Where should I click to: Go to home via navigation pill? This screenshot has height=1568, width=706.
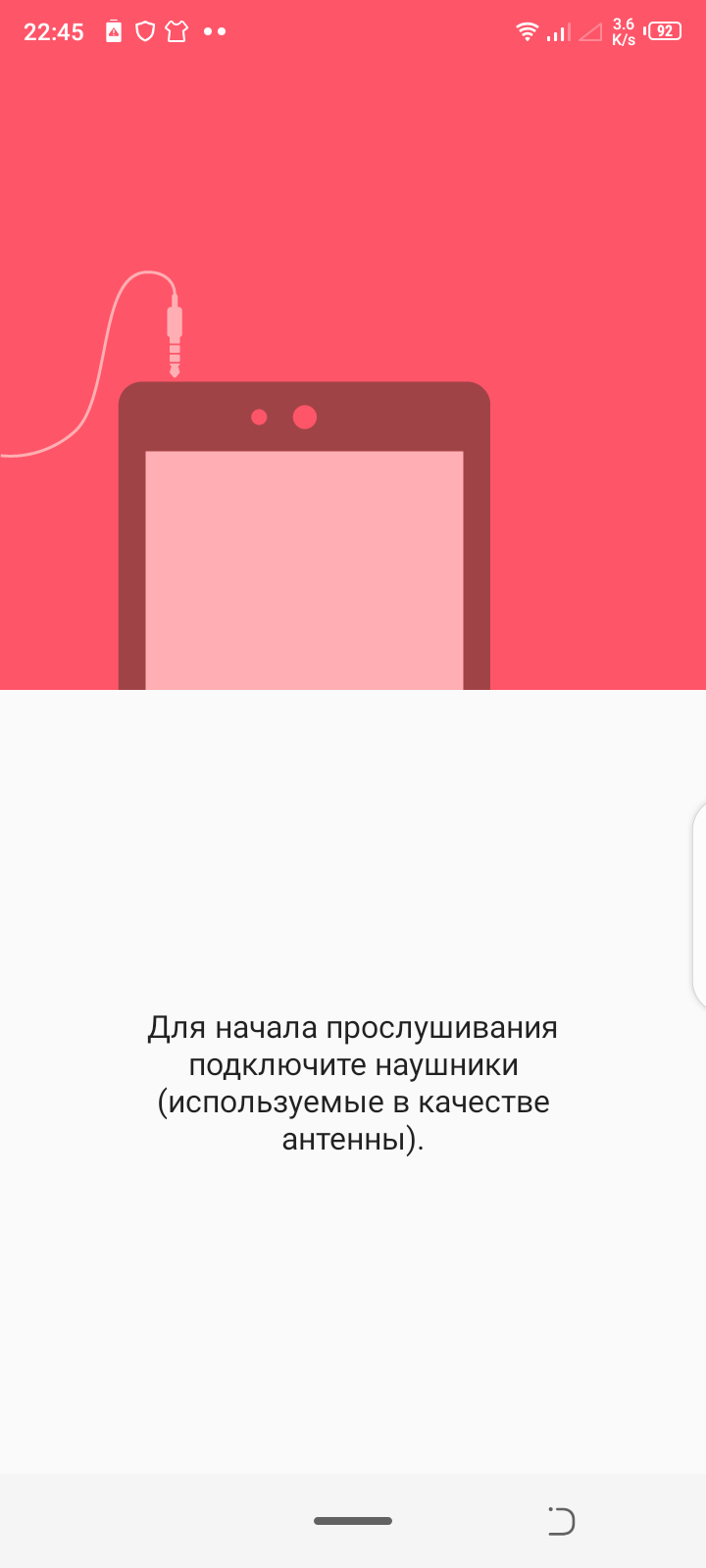tap(353, 1521)
